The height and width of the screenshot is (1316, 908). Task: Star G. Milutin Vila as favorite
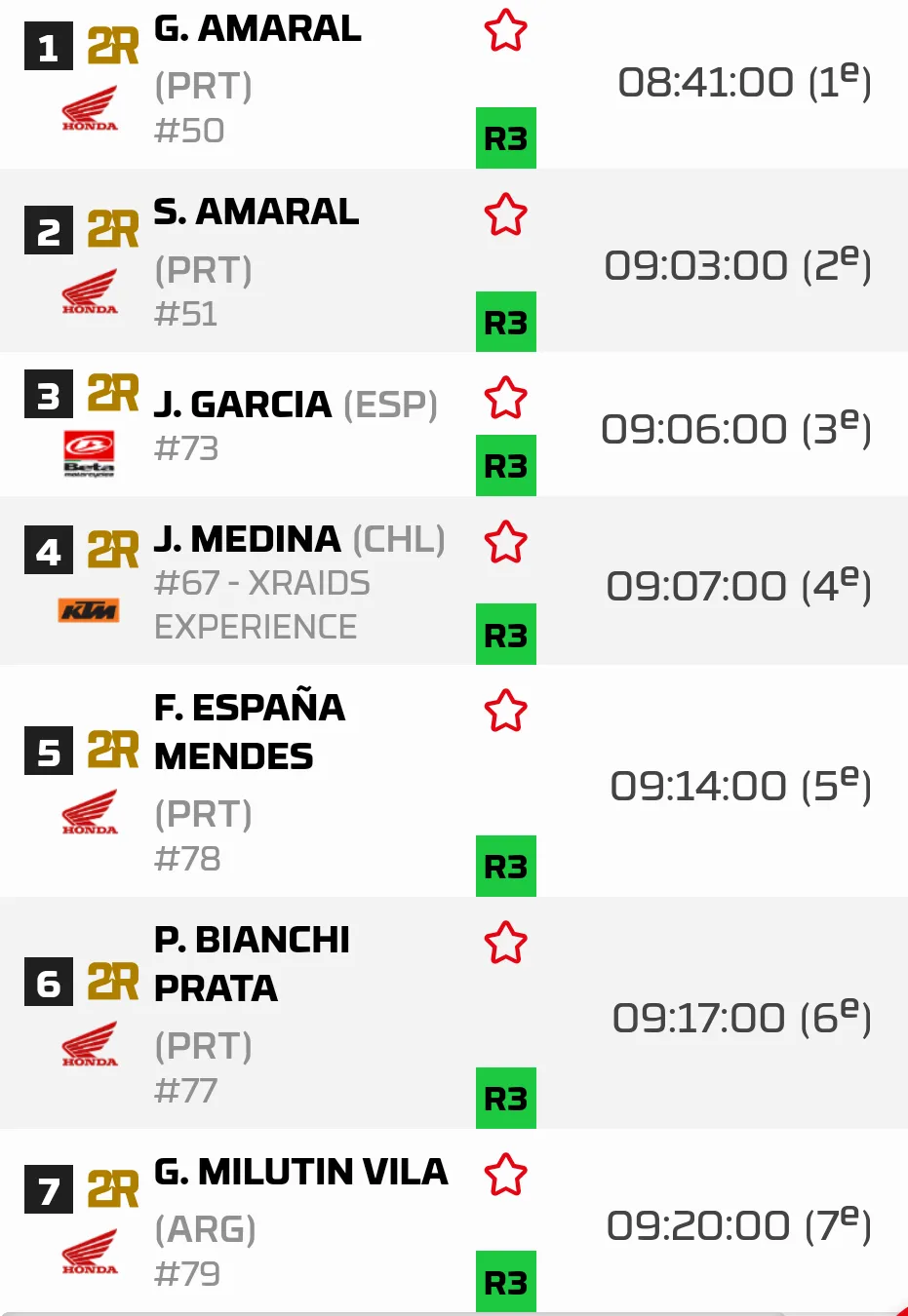[505, 1175]
